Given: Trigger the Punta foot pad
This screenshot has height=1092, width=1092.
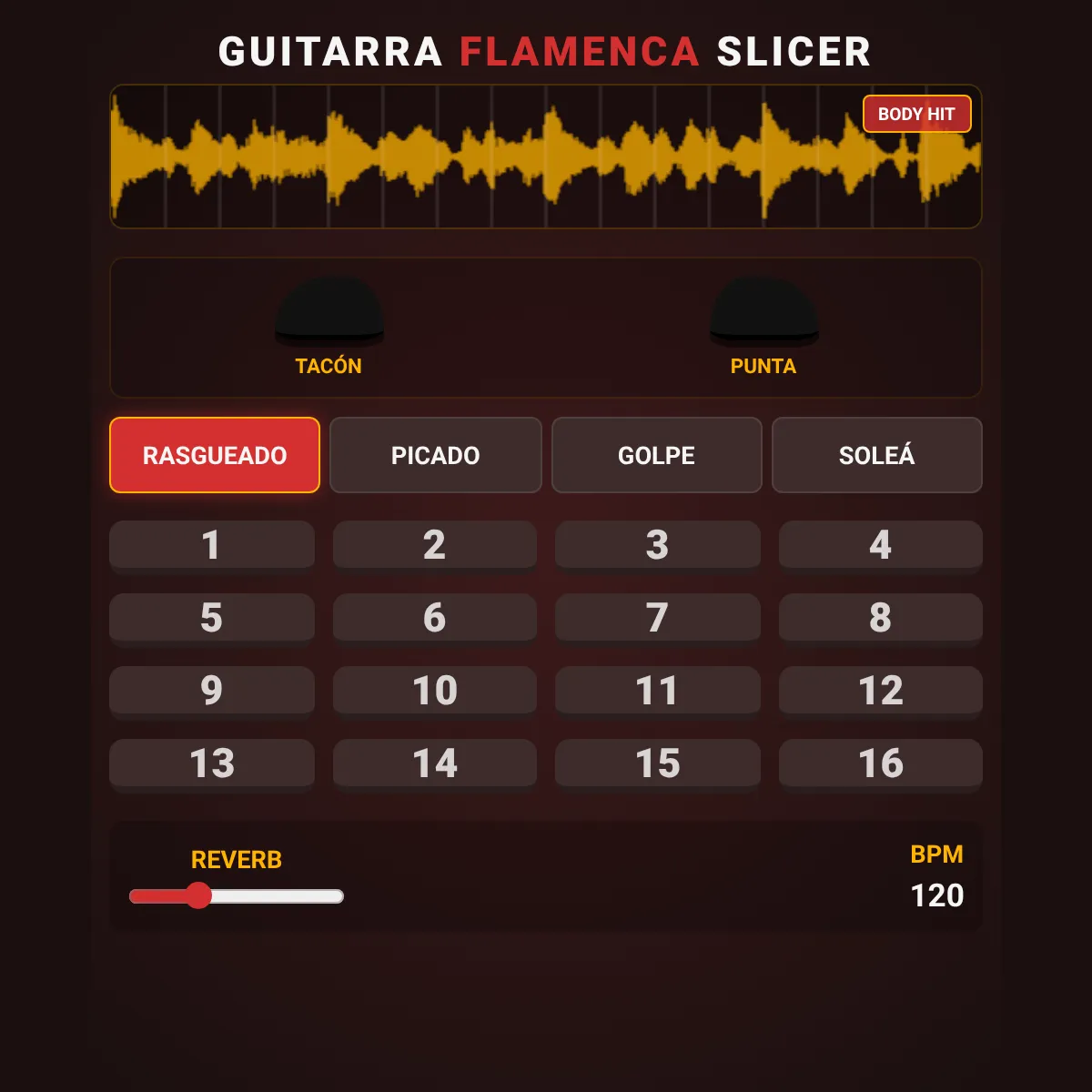Looking at the screenshot, I should tap(764, 310).
